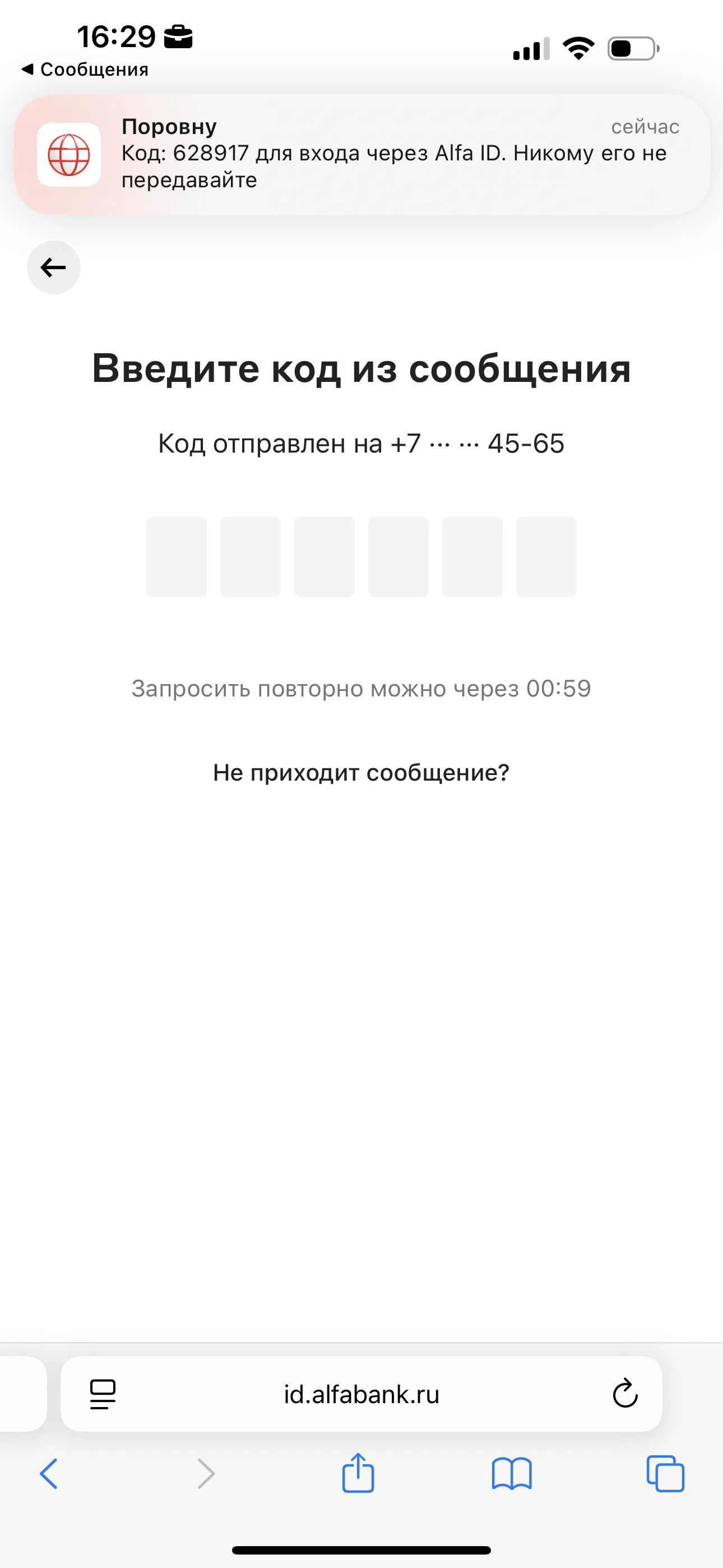Image resolution: width=723 pixels, height=1568 pixels.
Task: Reload the page
Action: click(625, 1393)
